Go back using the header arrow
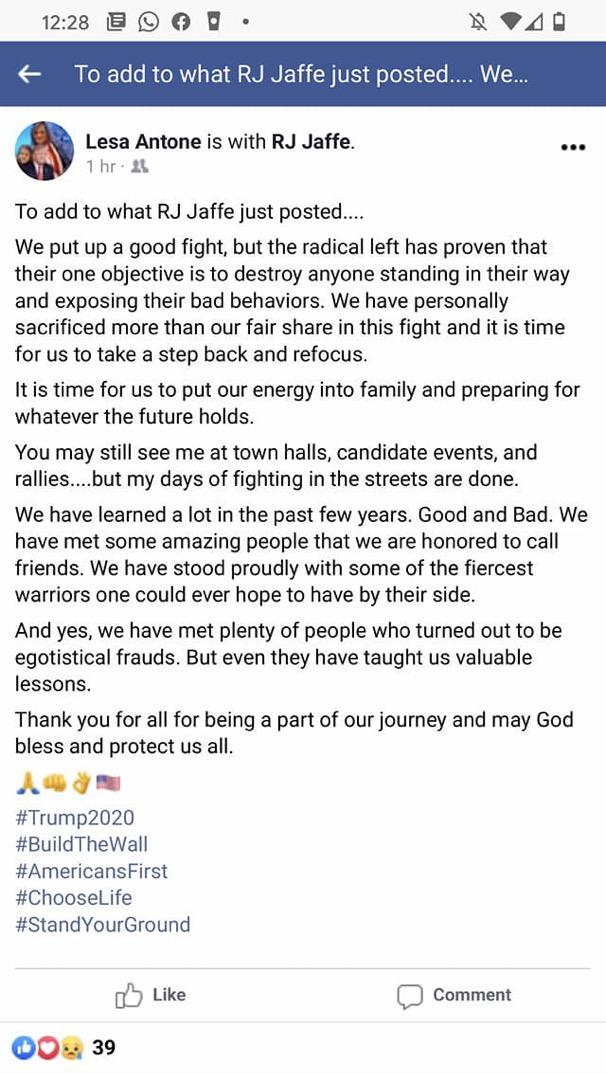 click(x=30, y=75)
